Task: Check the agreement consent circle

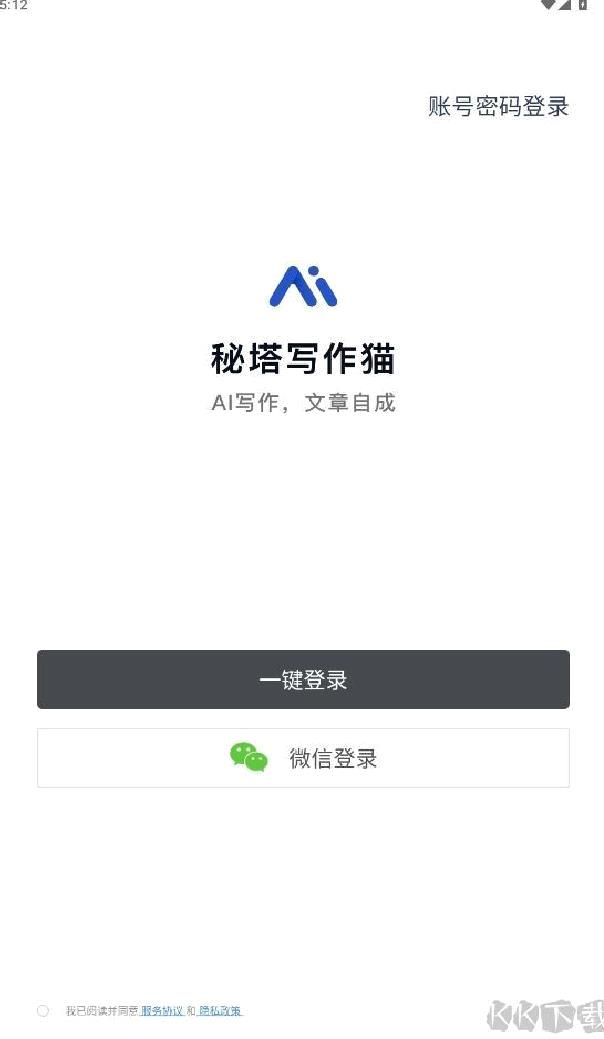Action: 43,1011
